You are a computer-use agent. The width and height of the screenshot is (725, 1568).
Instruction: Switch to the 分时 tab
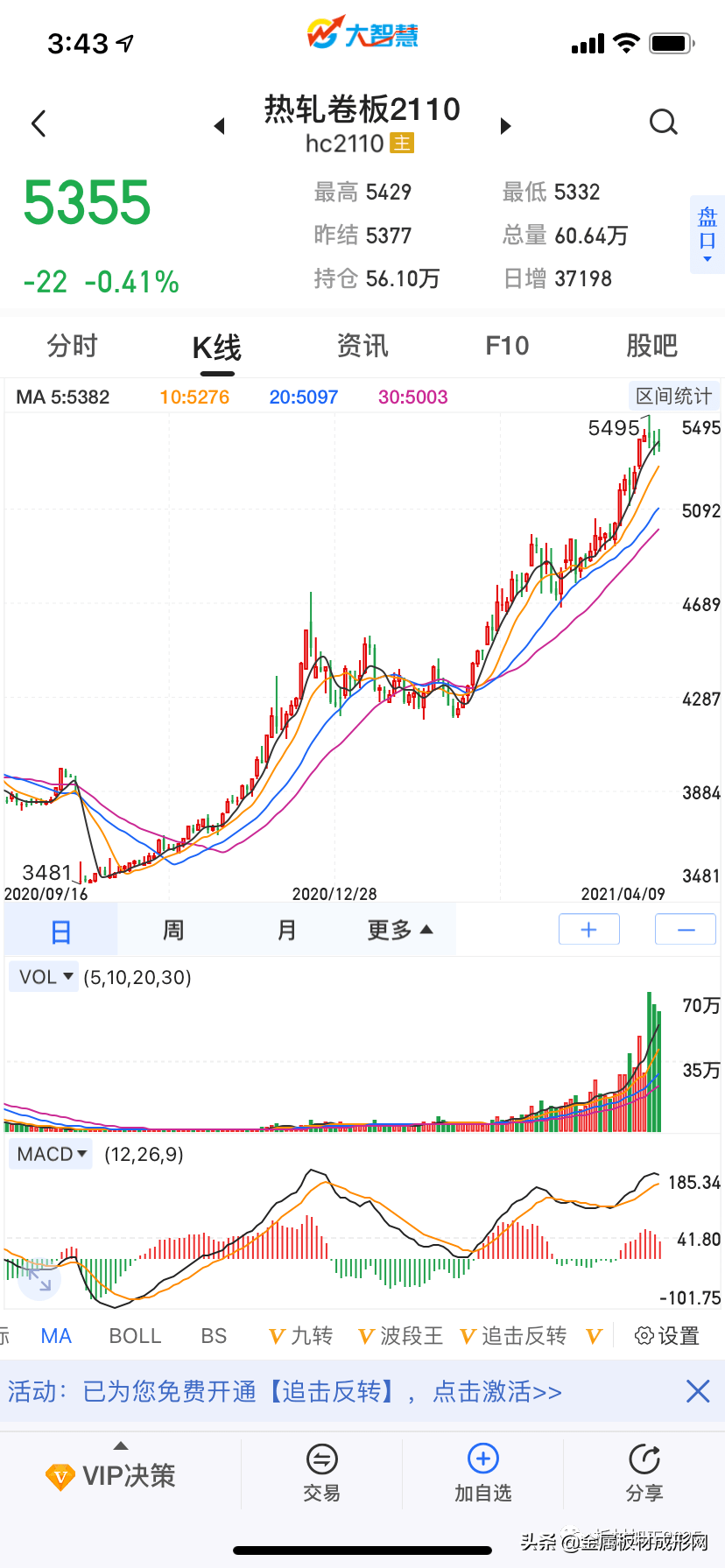[72, 346]
